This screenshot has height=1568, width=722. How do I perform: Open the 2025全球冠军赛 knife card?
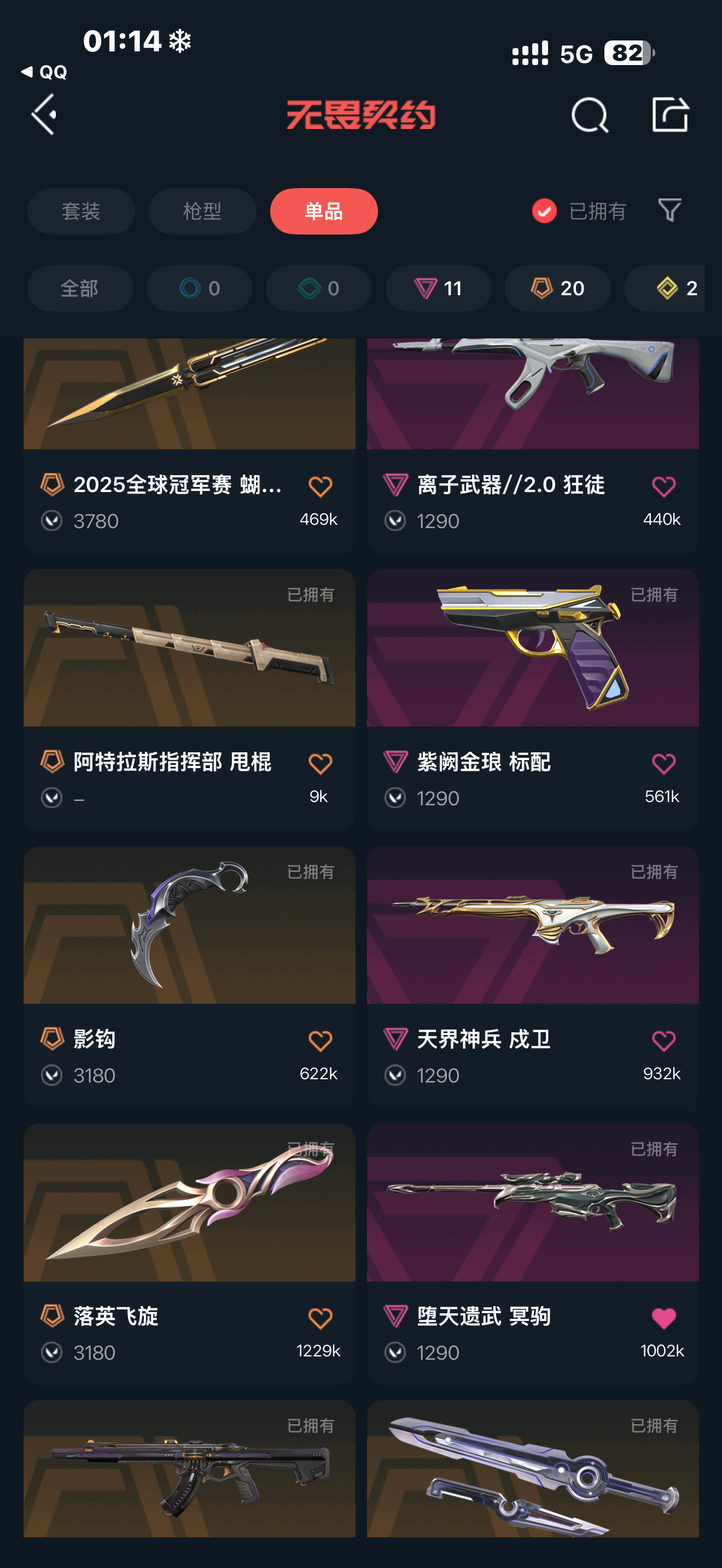point(189,446)
